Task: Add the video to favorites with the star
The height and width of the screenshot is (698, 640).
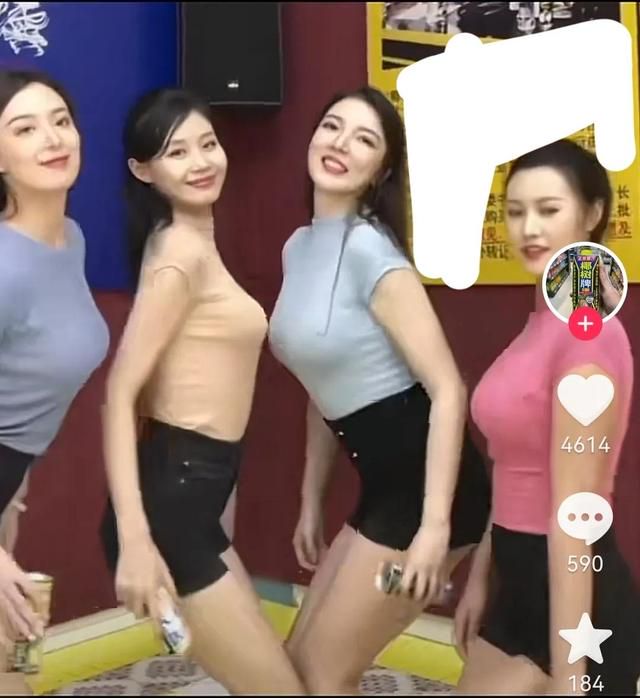Action: 585,640
